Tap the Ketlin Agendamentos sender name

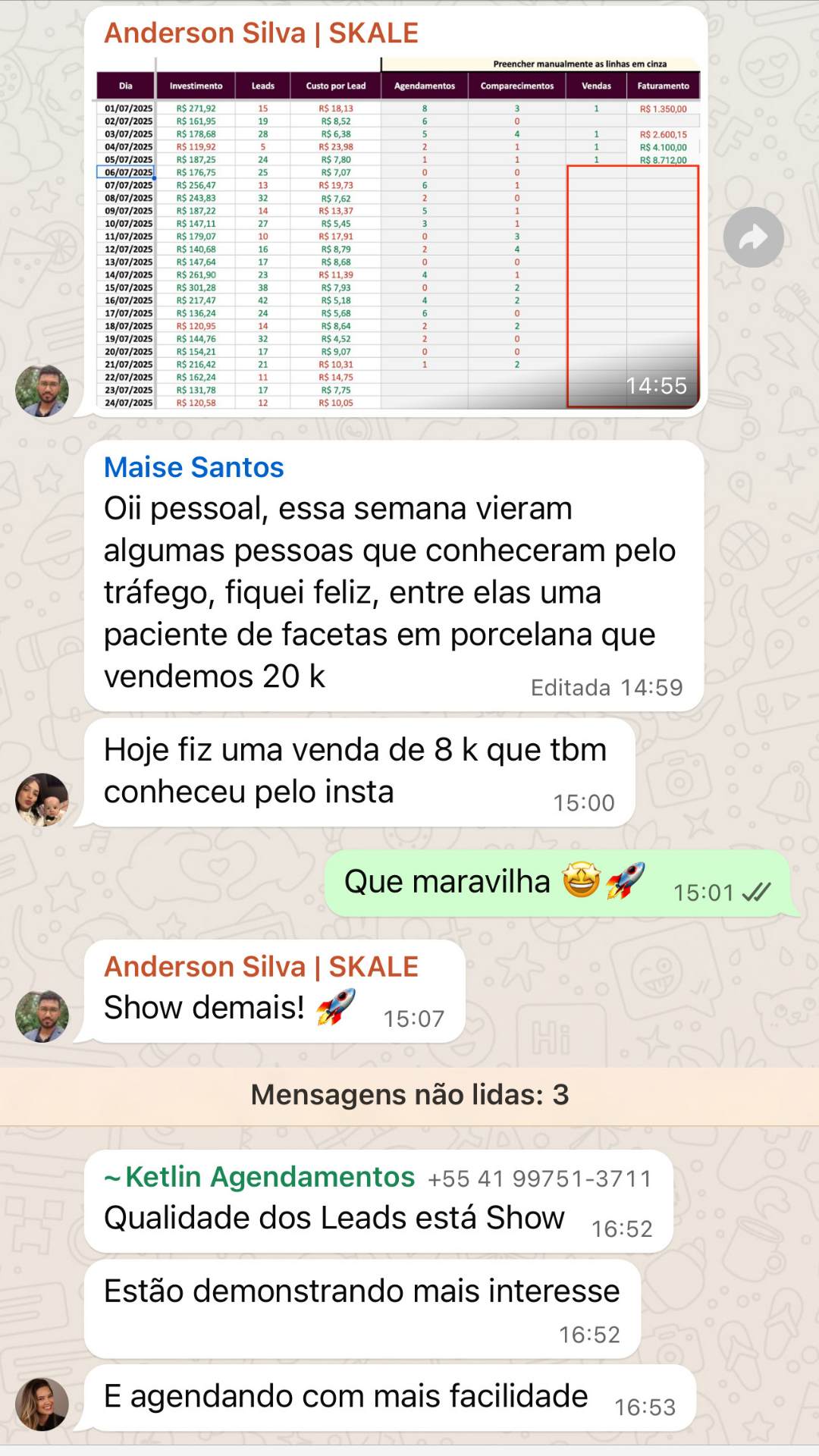[269, 1177]
